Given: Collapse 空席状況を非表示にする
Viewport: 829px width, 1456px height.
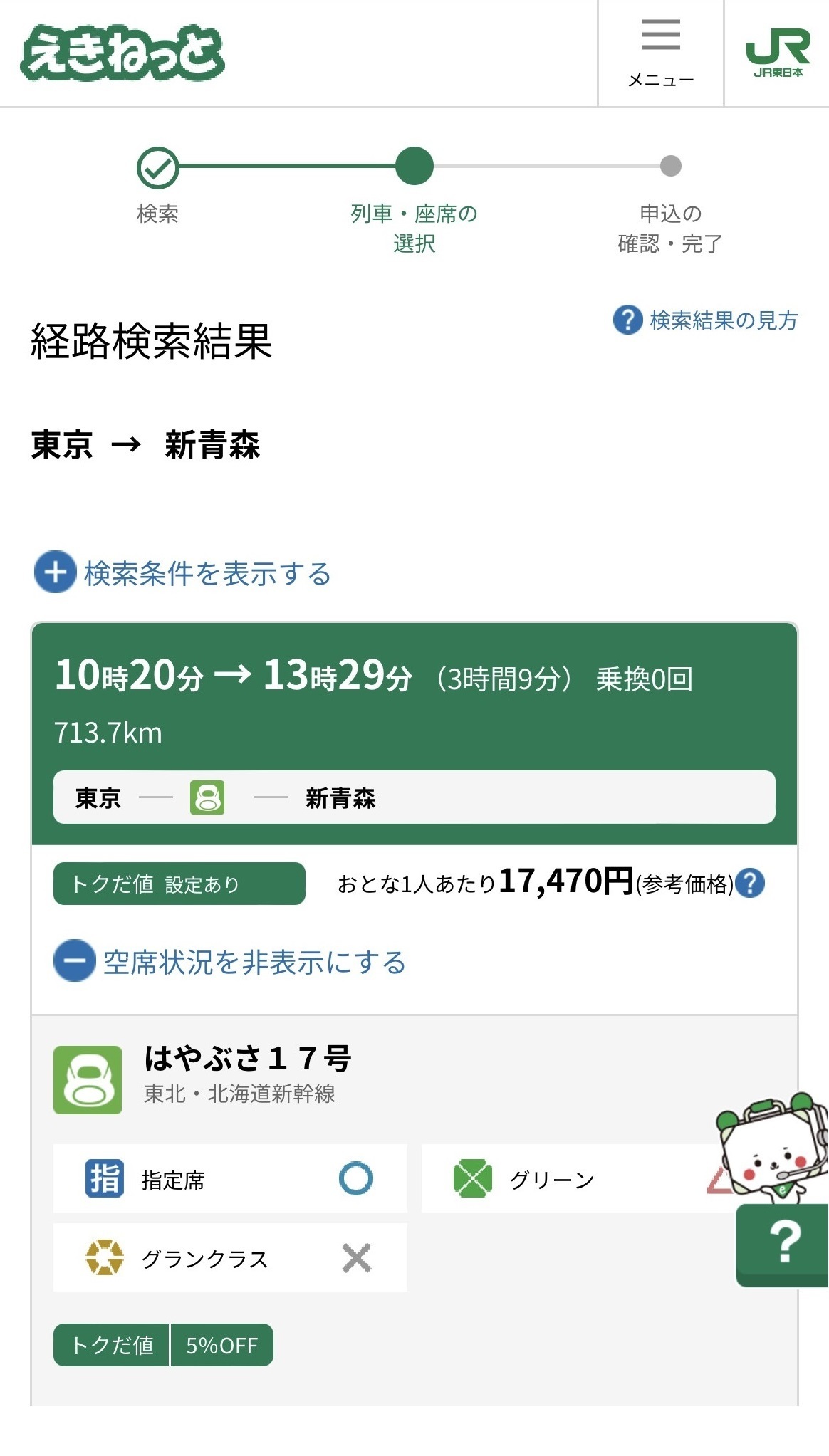Looking at the screenshot, I should pyautogui.click(x=230, y=961).
